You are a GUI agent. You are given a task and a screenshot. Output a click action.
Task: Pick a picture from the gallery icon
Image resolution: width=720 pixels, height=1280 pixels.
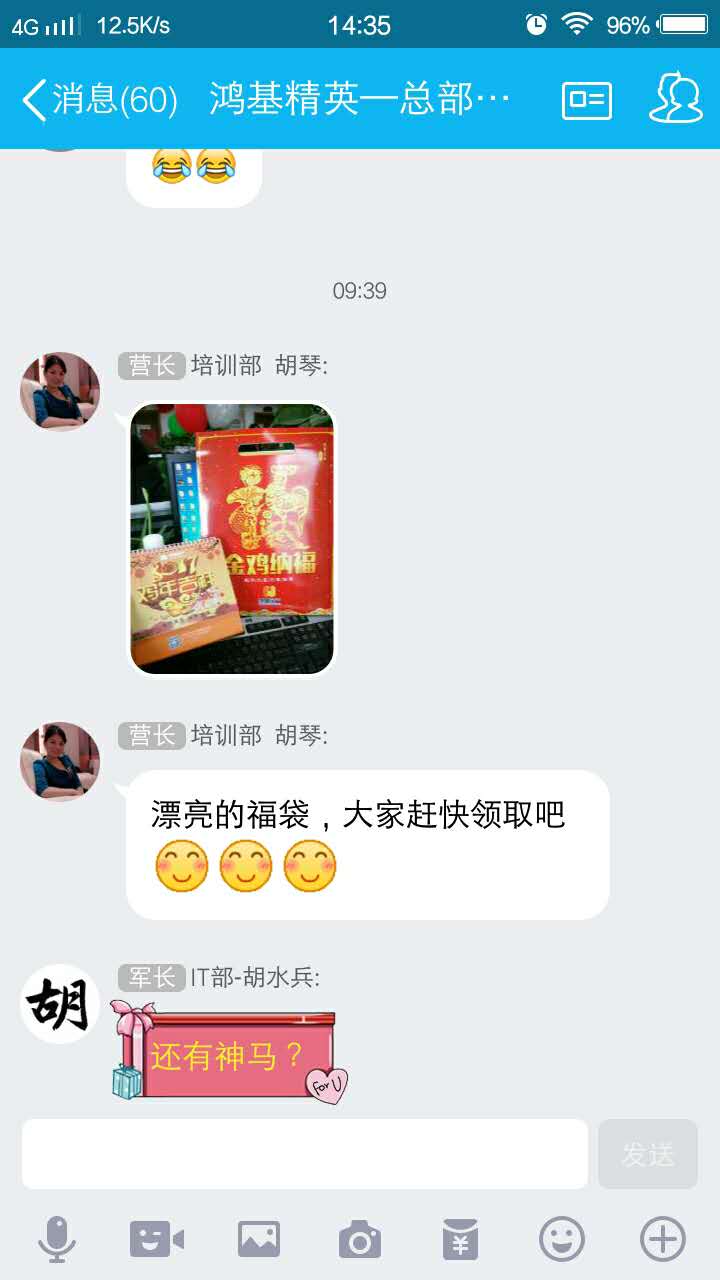pyautogui.click(x=258, y=1240)
